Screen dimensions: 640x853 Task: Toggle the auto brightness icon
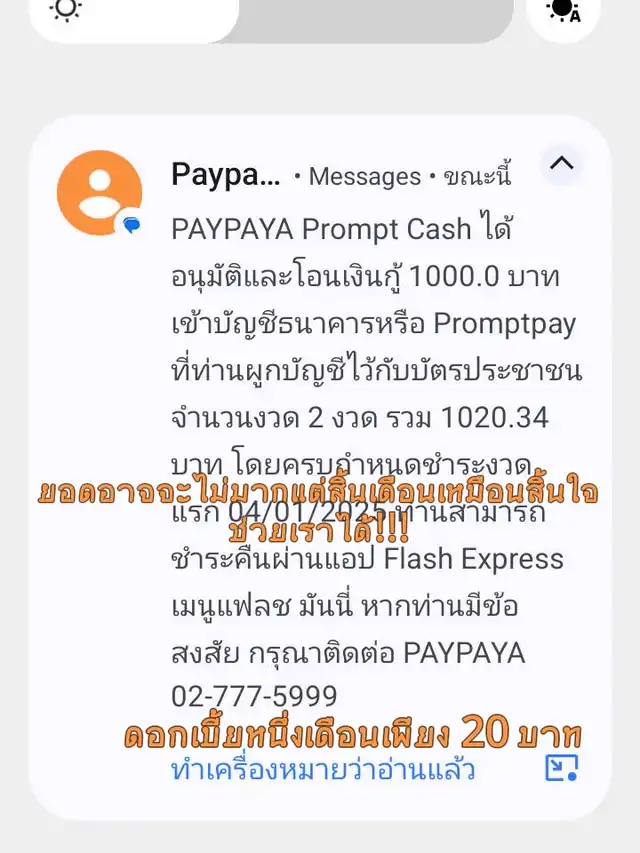click(x=563, y=12)
